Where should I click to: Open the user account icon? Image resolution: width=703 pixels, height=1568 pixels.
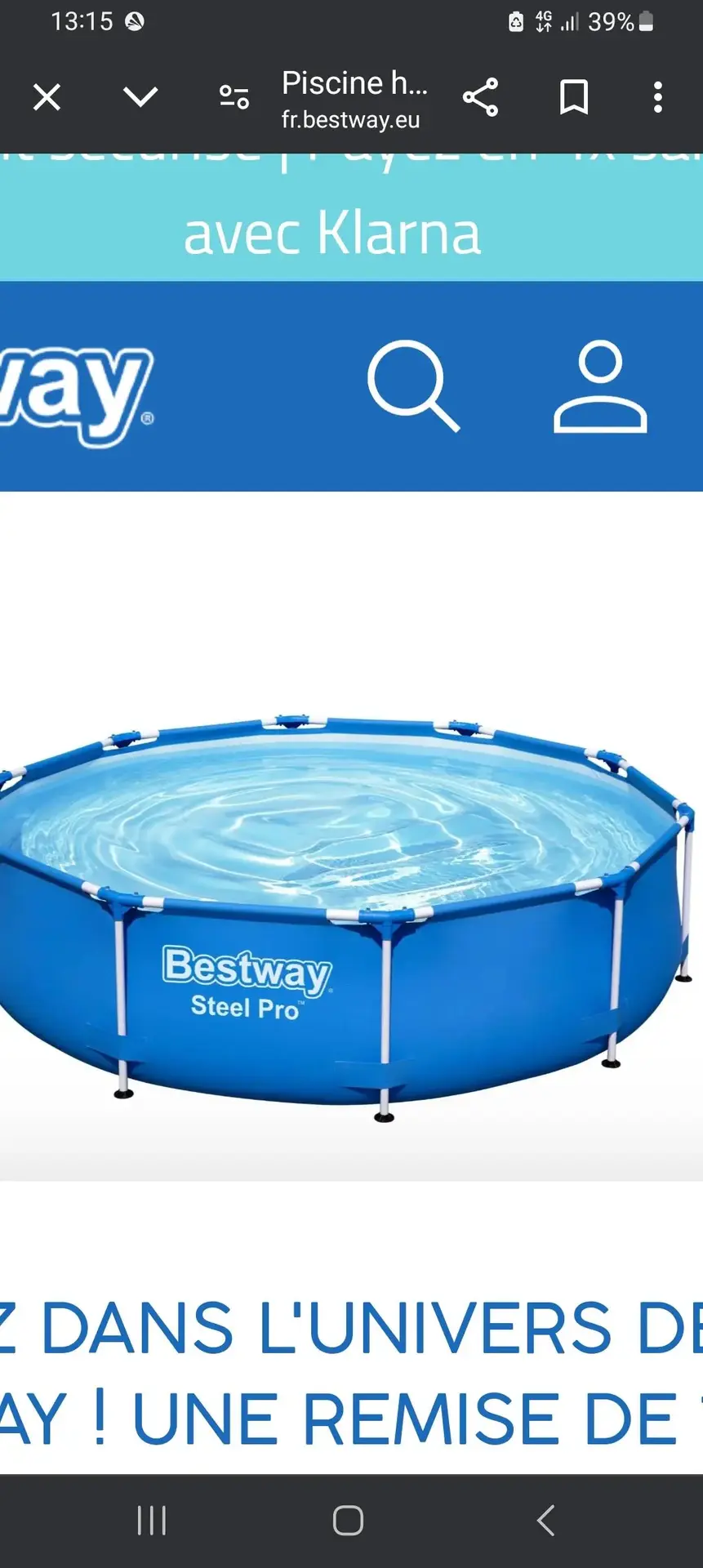(x=600, y=387)
